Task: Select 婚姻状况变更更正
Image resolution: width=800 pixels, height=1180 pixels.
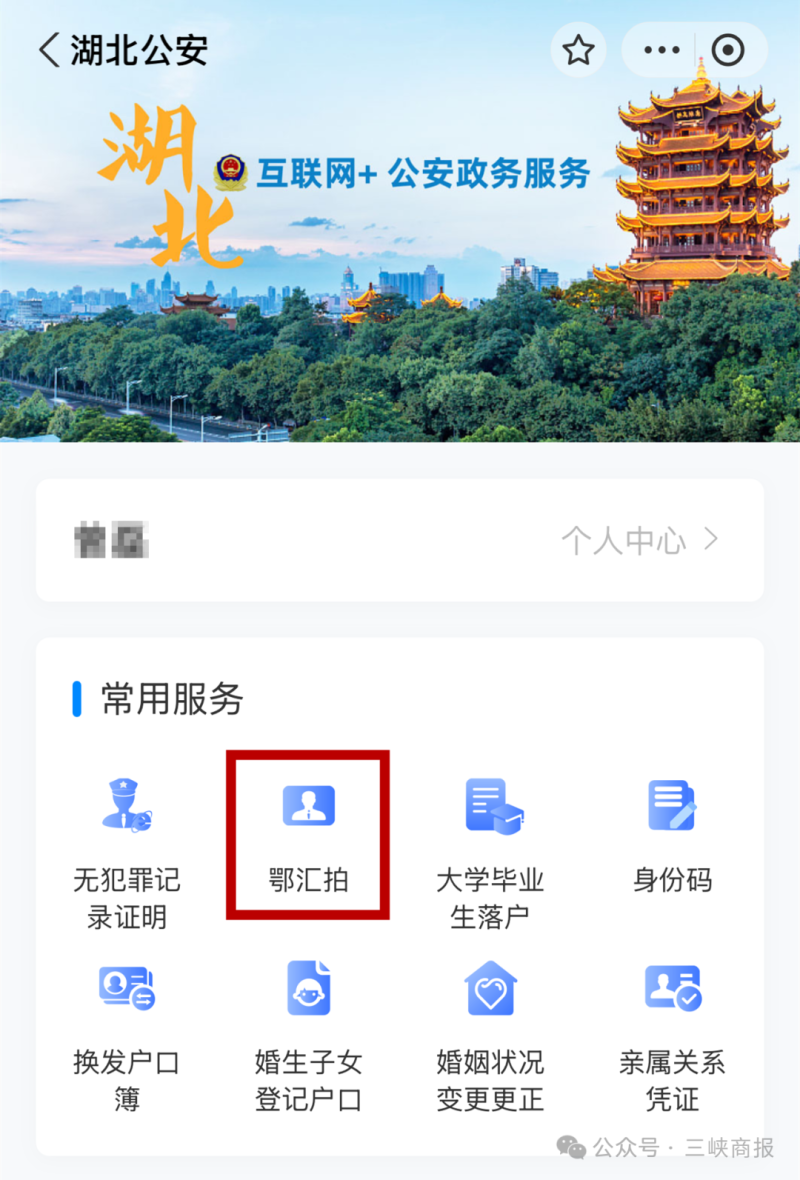Action: pos(490,1035)
